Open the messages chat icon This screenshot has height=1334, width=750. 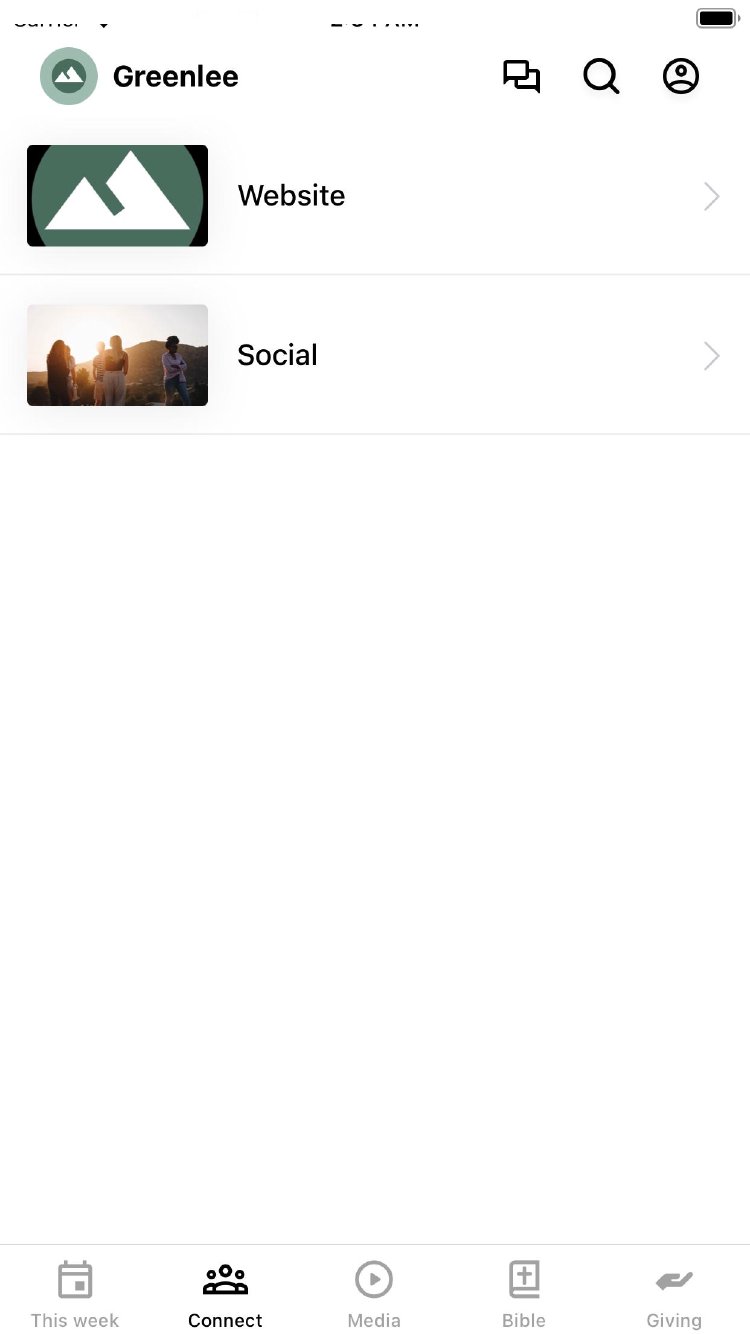pos(521,77)
